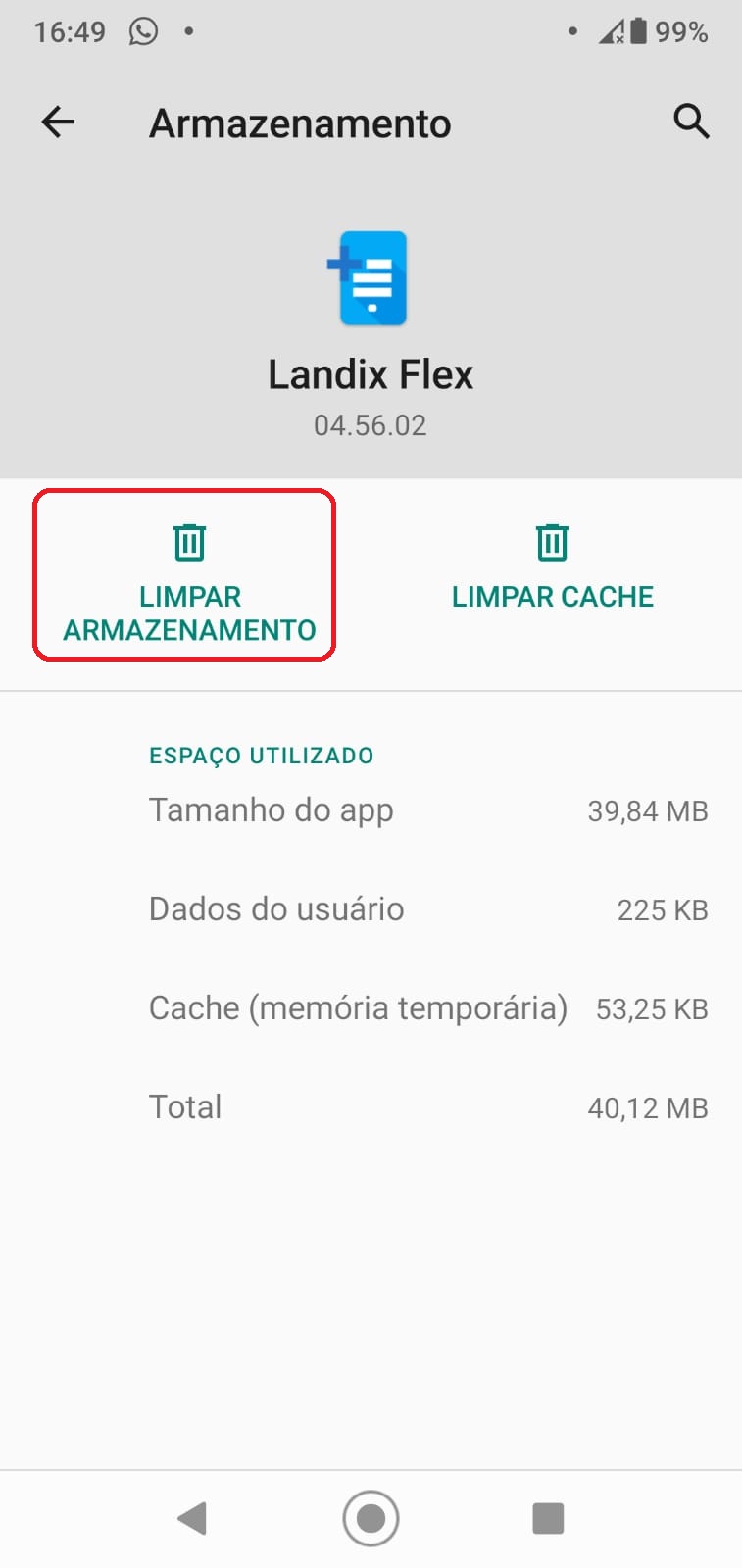Tap Limpar Armazenamento

click(x=188, y=578)
